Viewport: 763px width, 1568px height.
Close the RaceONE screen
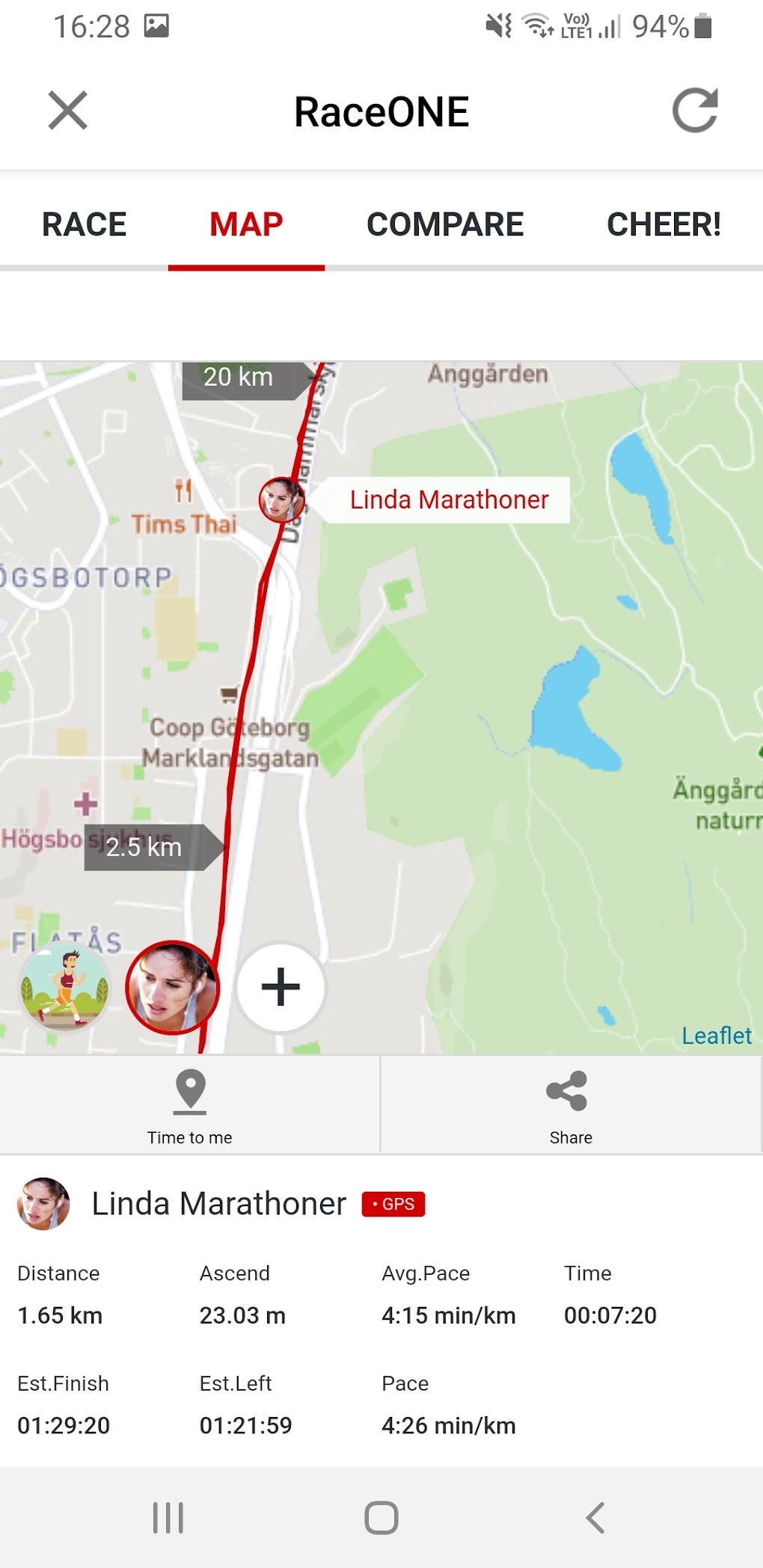click(68, 111)
